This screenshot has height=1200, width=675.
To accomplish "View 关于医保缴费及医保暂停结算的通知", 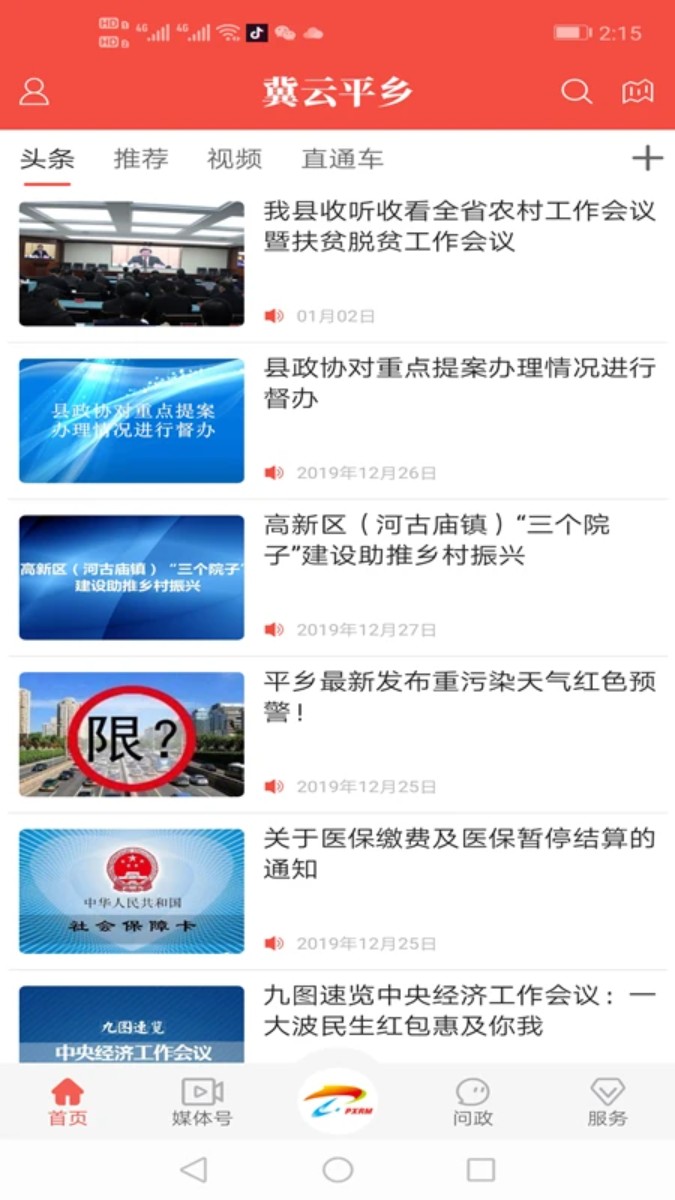I will pyautogui.click(x=459, y=853).
